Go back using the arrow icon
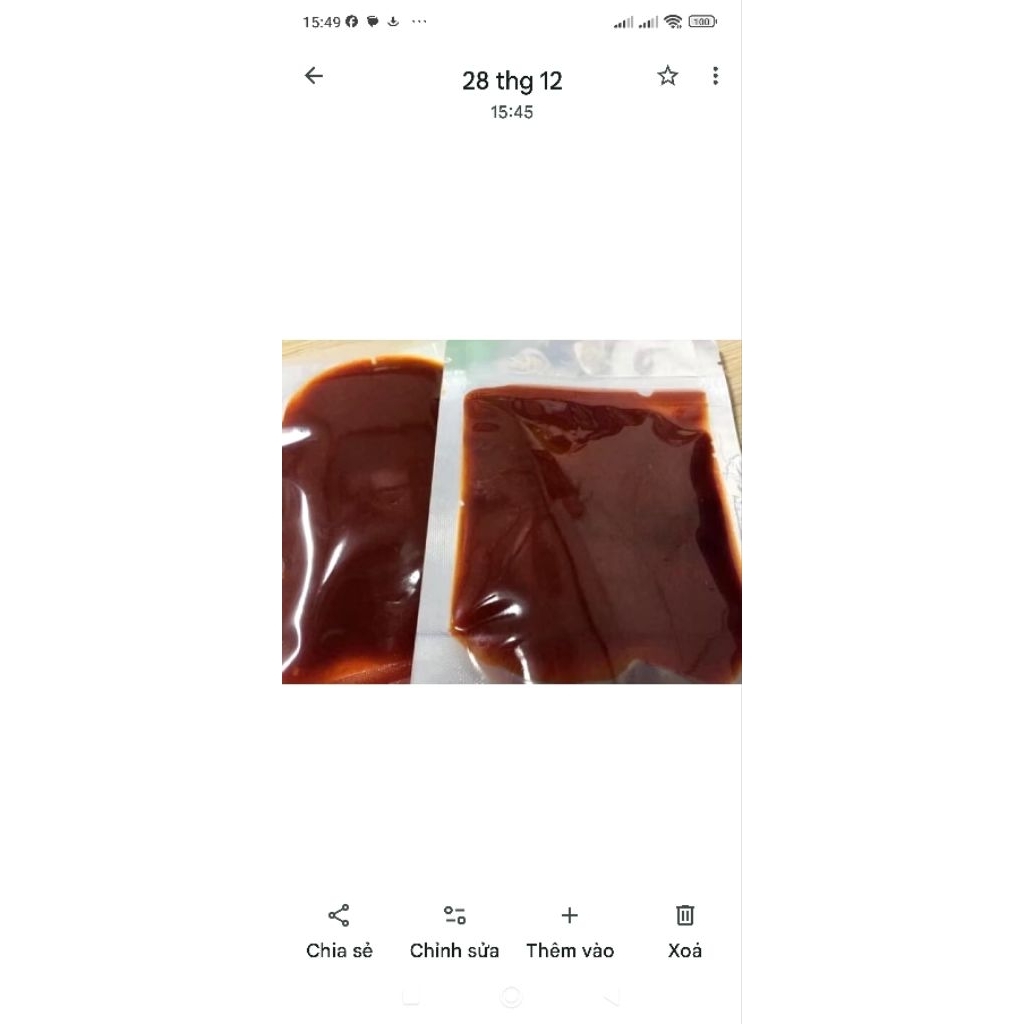 [x=314, y=76]
